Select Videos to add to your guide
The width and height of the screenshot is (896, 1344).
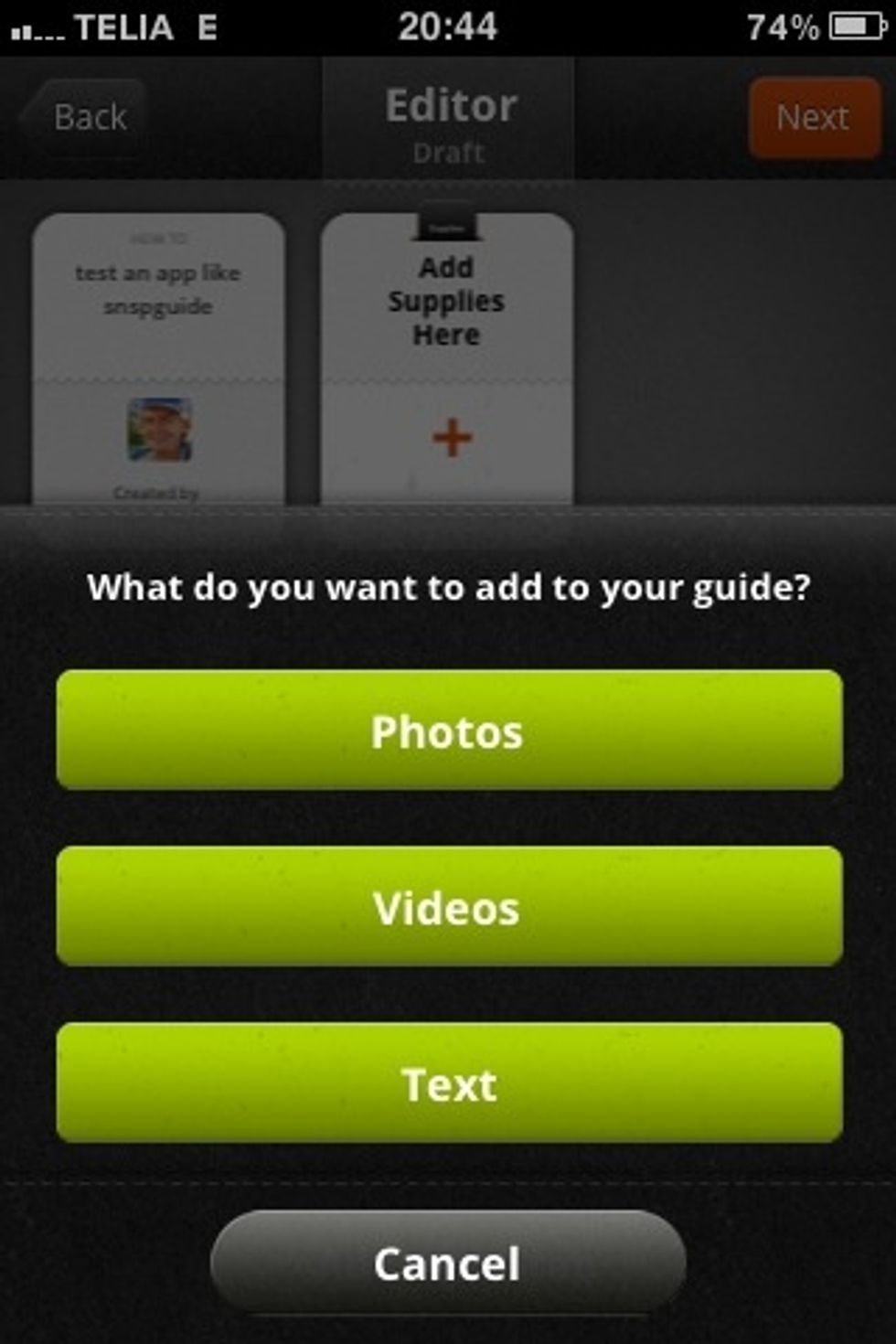pos(448,908)
